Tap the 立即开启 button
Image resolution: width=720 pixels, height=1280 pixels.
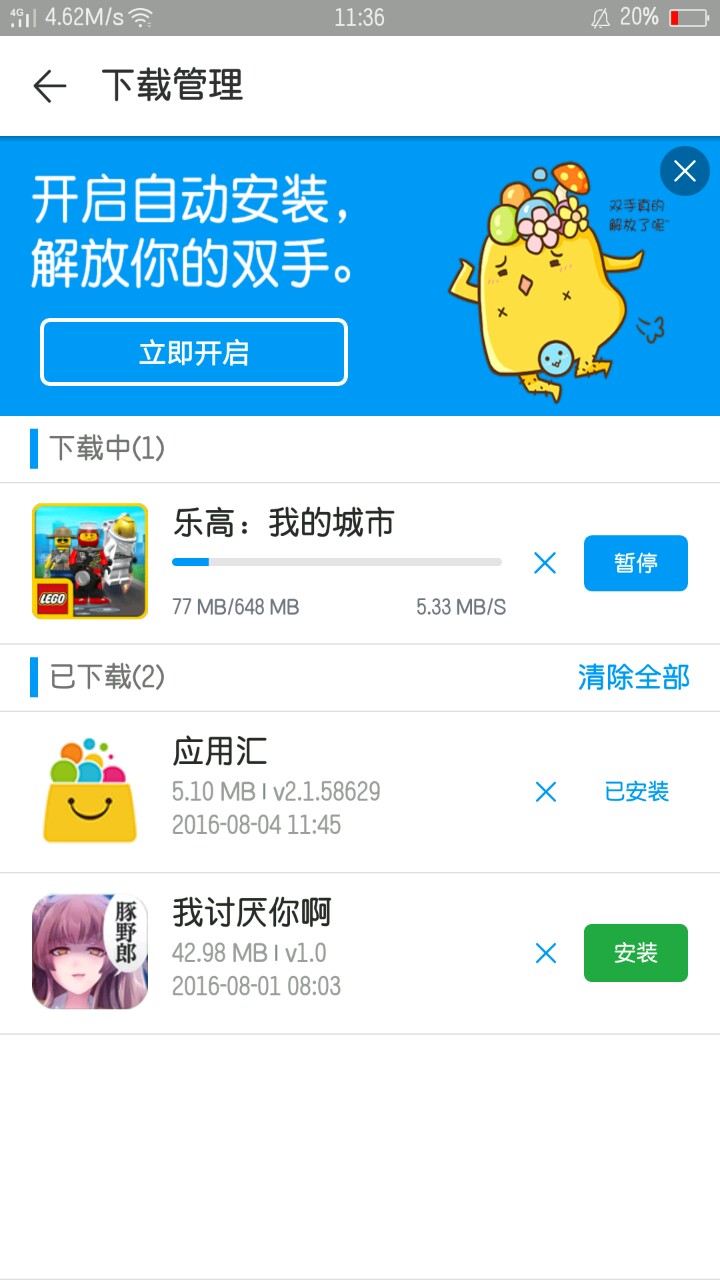click(x=194, y=352)
